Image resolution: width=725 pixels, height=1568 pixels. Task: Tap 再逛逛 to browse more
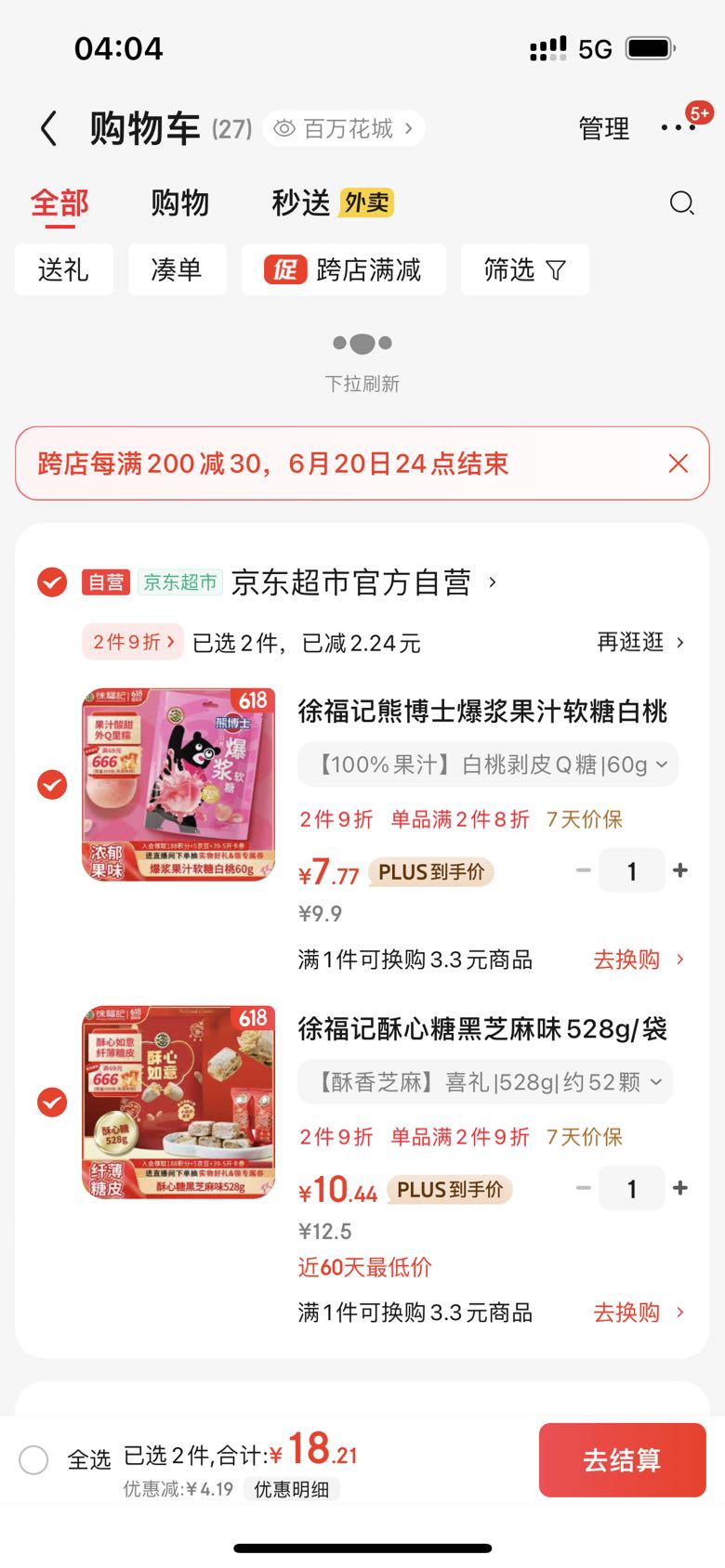[639, 642]
